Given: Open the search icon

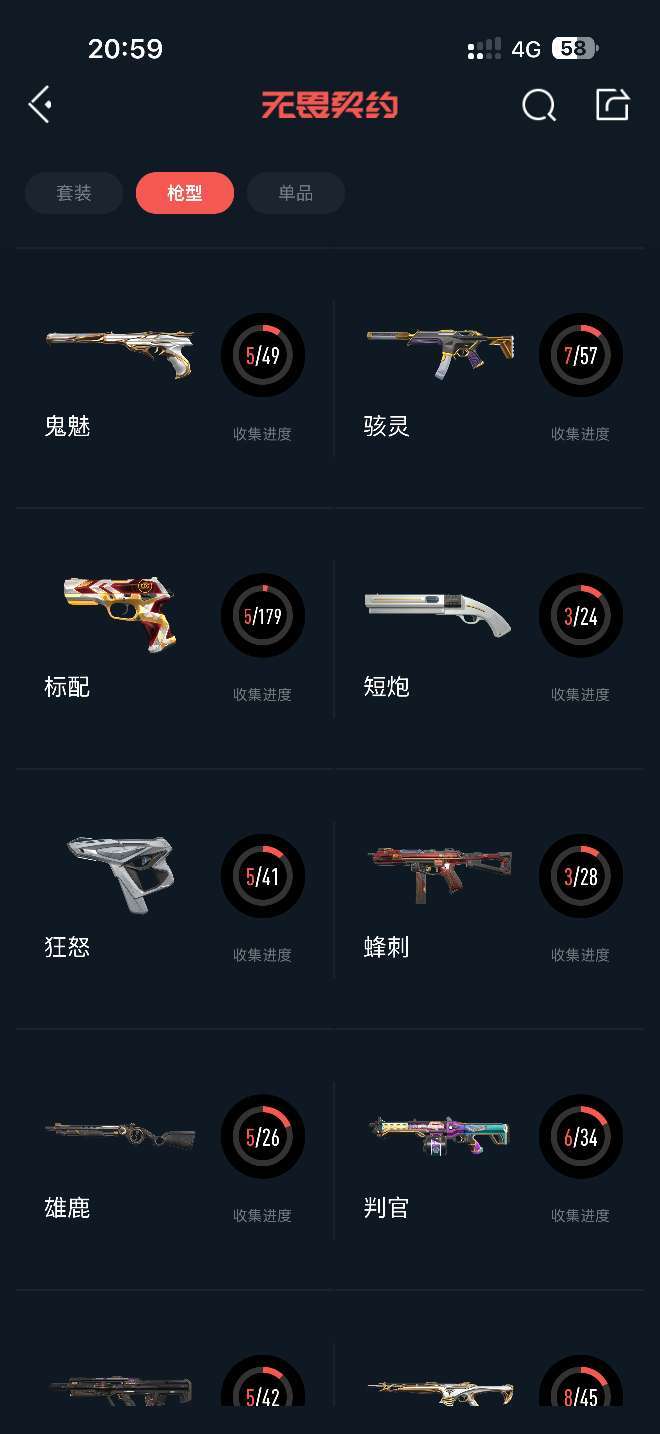Looking at the screenshot, I should (539, 104).
